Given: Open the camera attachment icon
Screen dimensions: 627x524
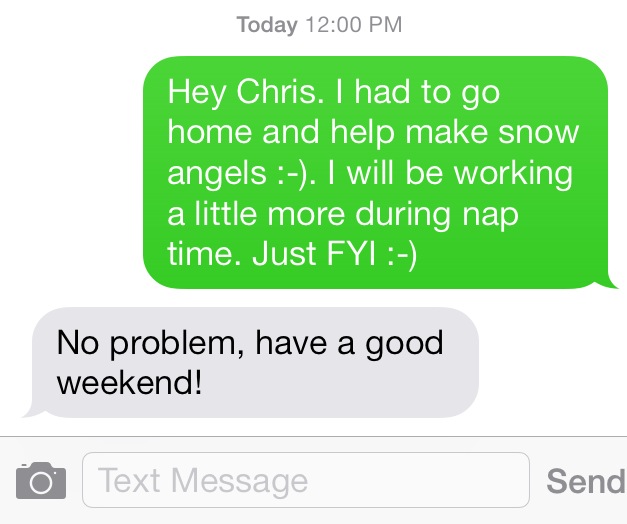Looking at the screenshot, I should pos(41,481).
